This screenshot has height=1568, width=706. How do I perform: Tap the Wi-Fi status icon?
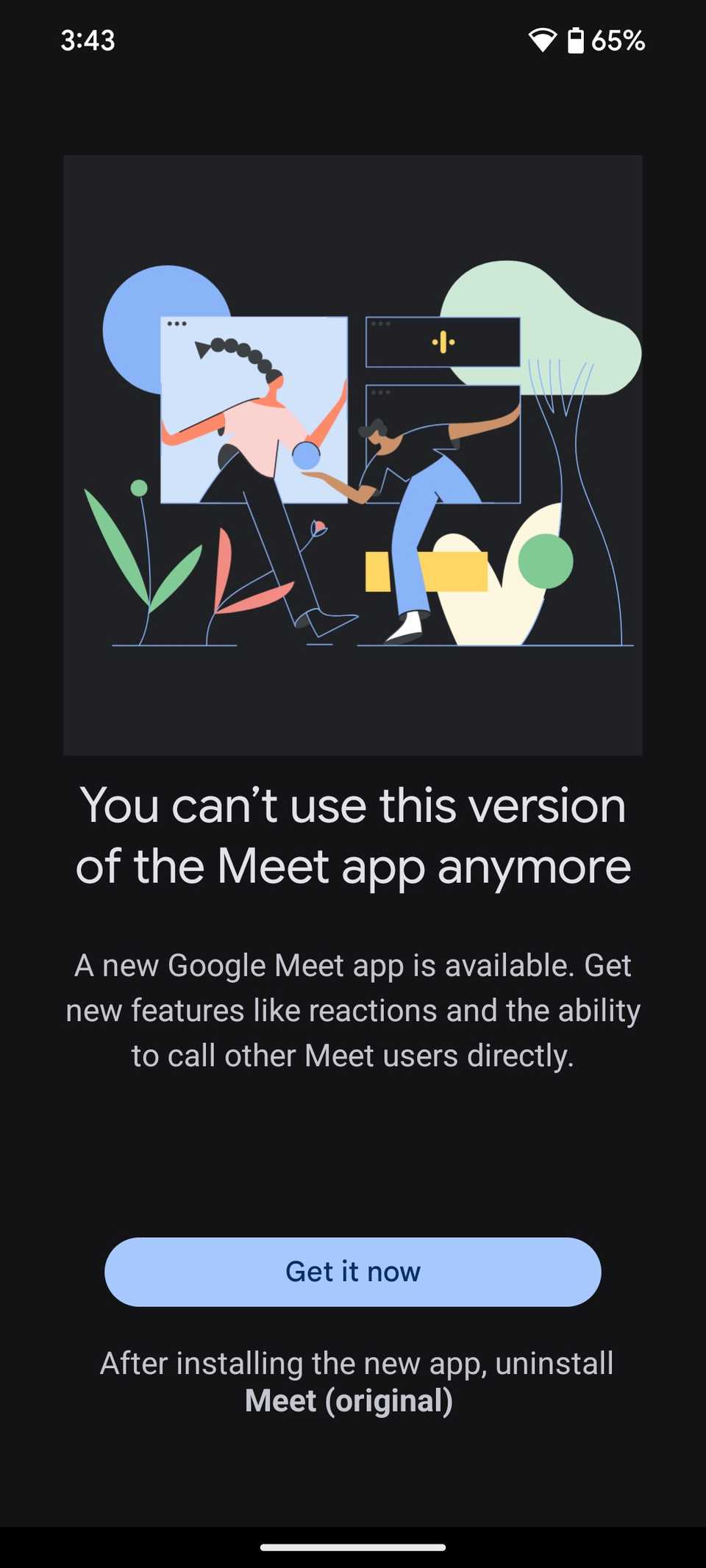(x=542, y=40)
